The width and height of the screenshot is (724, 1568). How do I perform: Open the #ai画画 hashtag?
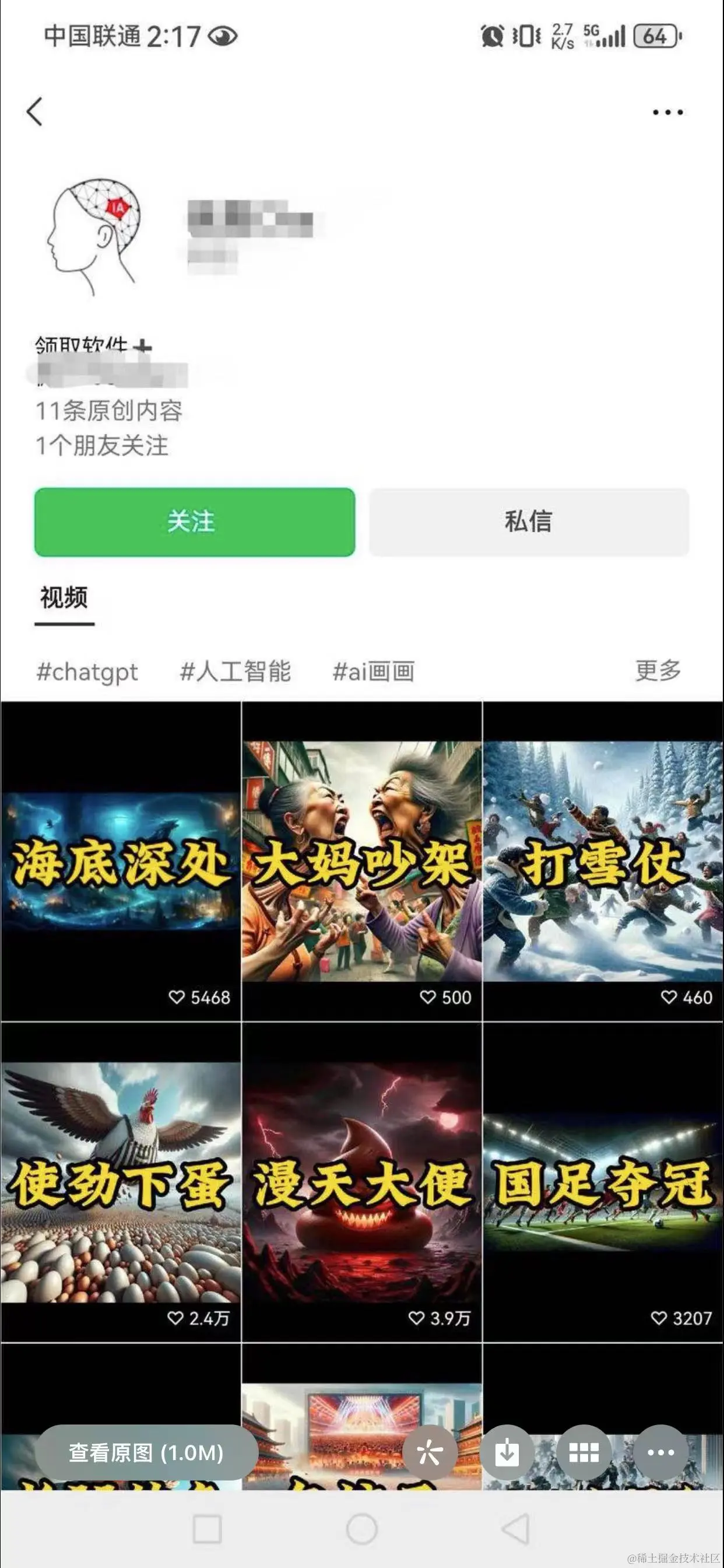coord(373,672)
